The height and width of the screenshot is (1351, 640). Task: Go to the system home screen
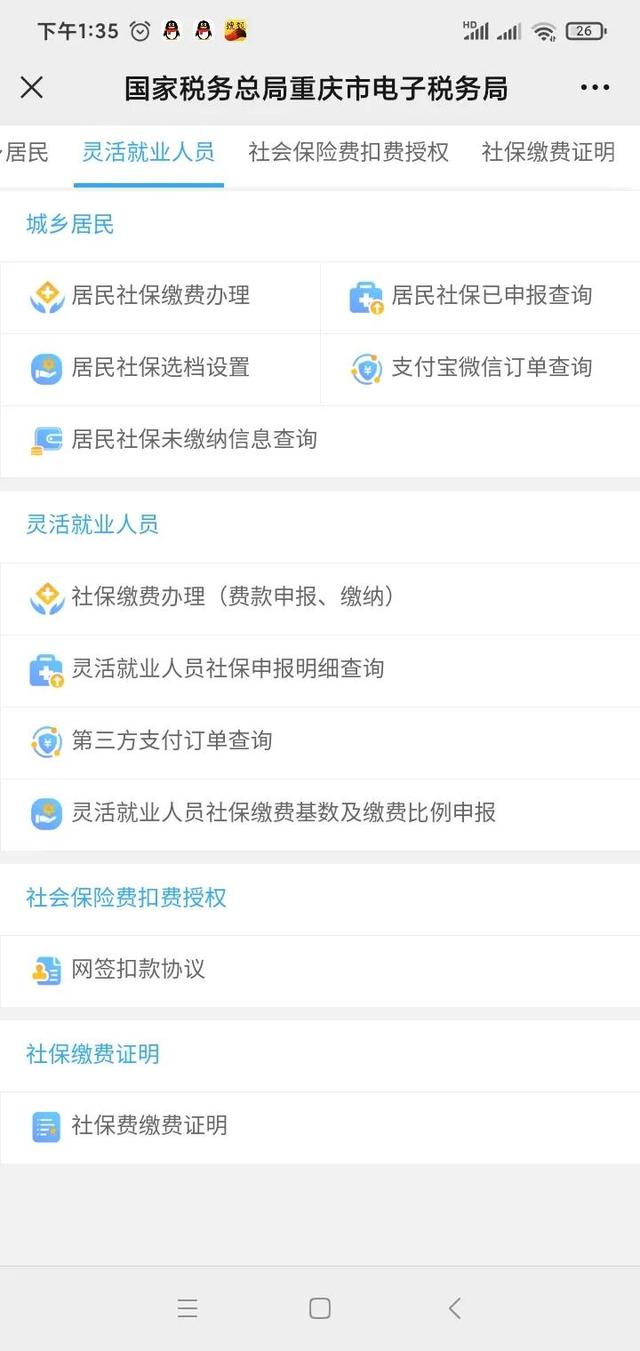(x=320, y=1308)
